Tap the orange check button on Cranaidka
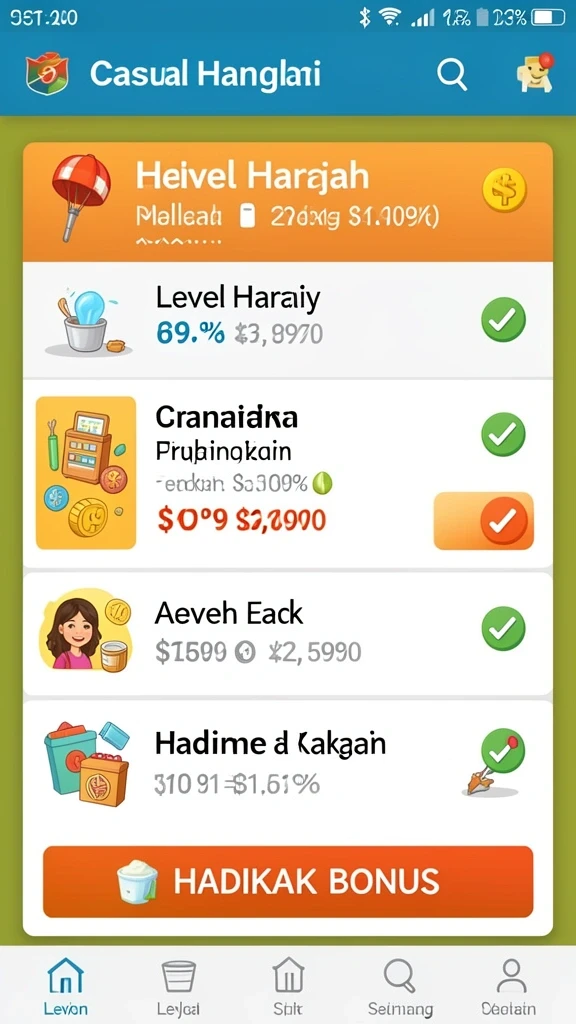Screen dimensions: 576x1024 click(x=484, y=520)
